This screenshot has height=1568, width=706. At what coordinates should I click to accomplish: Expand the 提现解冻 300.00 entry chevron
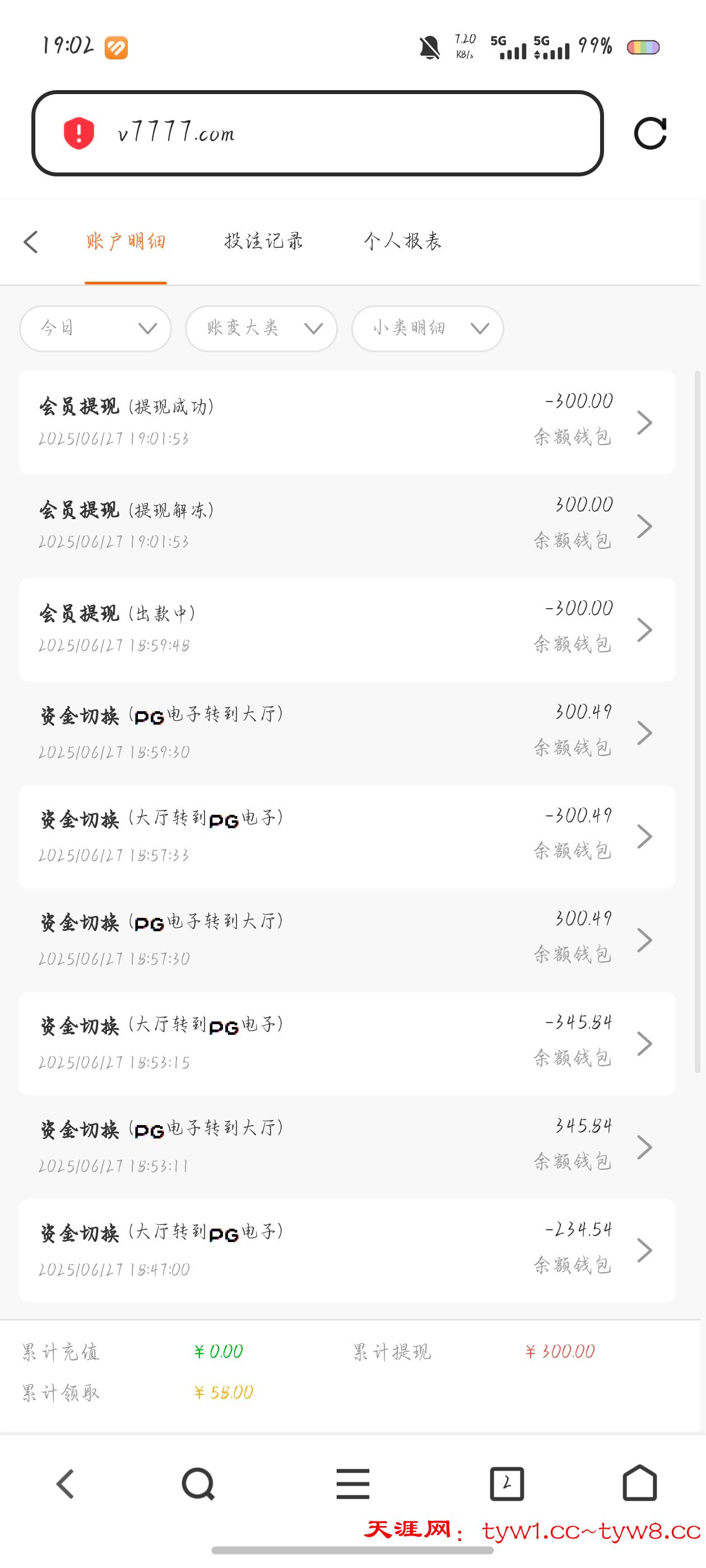[644, 525]
